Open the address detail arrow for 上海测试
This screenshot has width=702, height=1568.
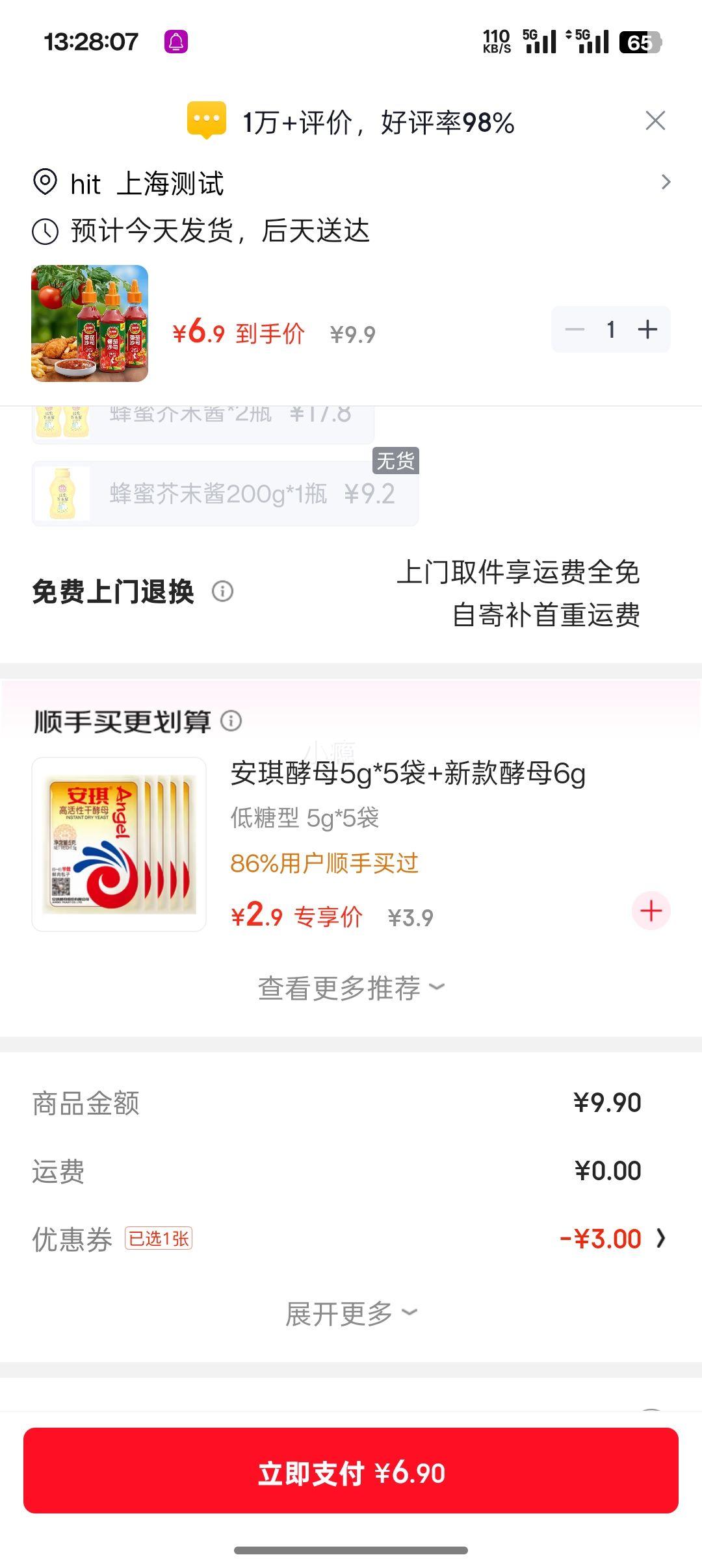coord(664,182)
